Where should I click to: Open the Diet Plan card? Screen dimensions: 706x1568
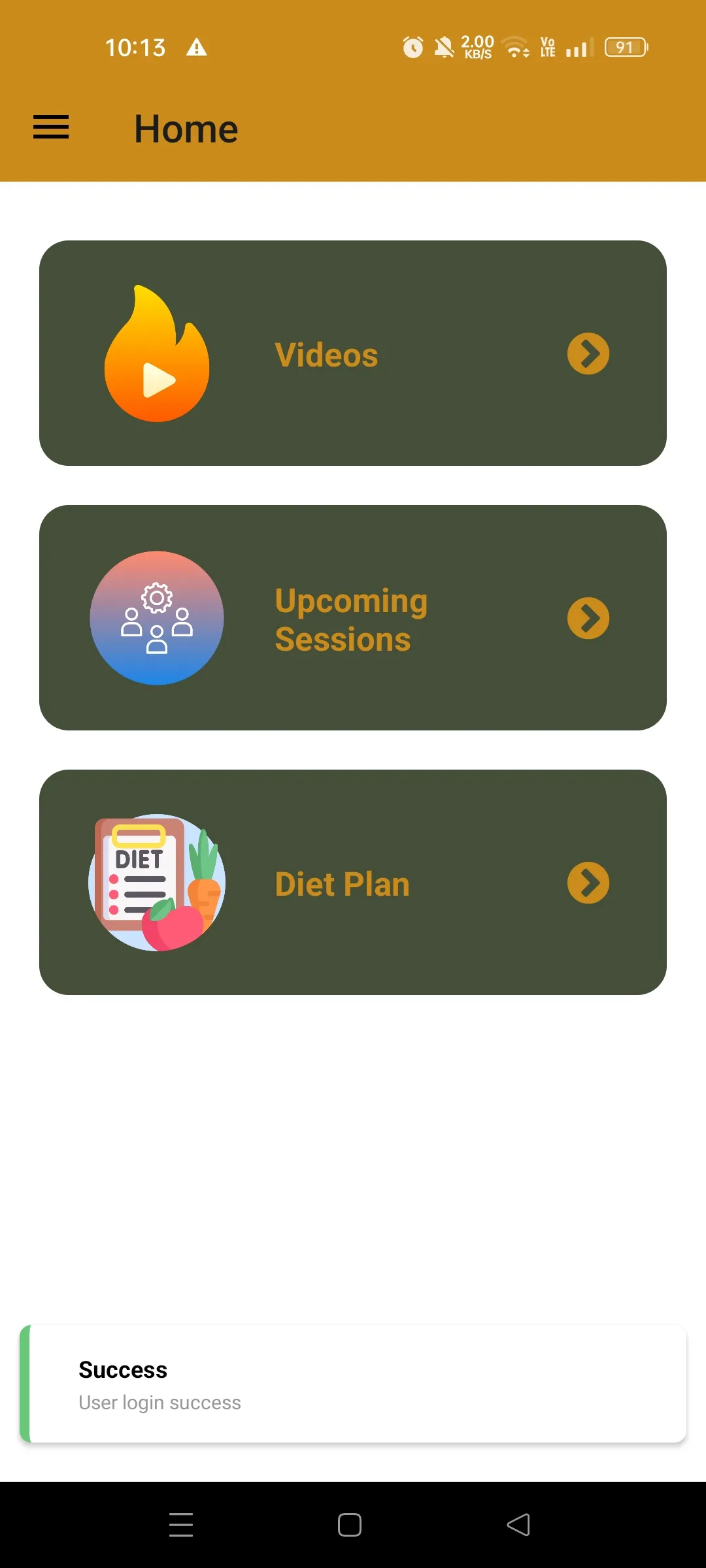tap(353, 883)
